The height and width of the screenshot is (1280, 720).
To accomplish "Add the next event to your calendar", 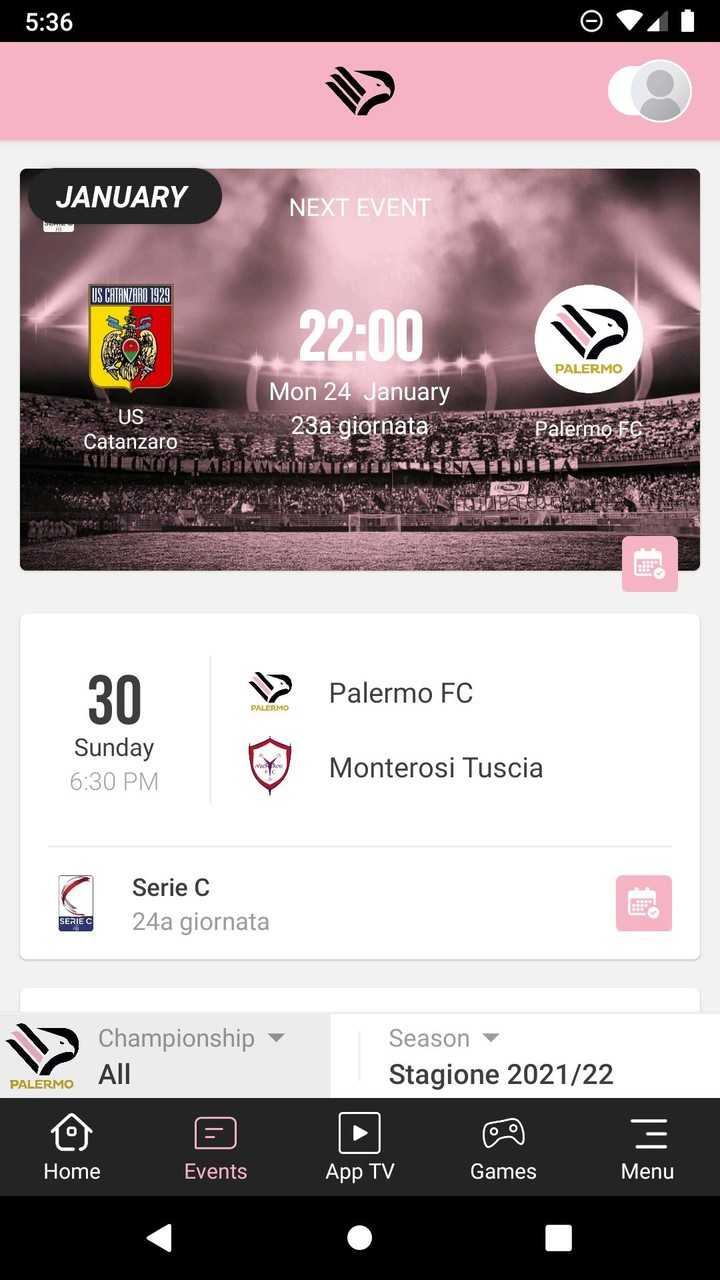I will click(649, 564).
